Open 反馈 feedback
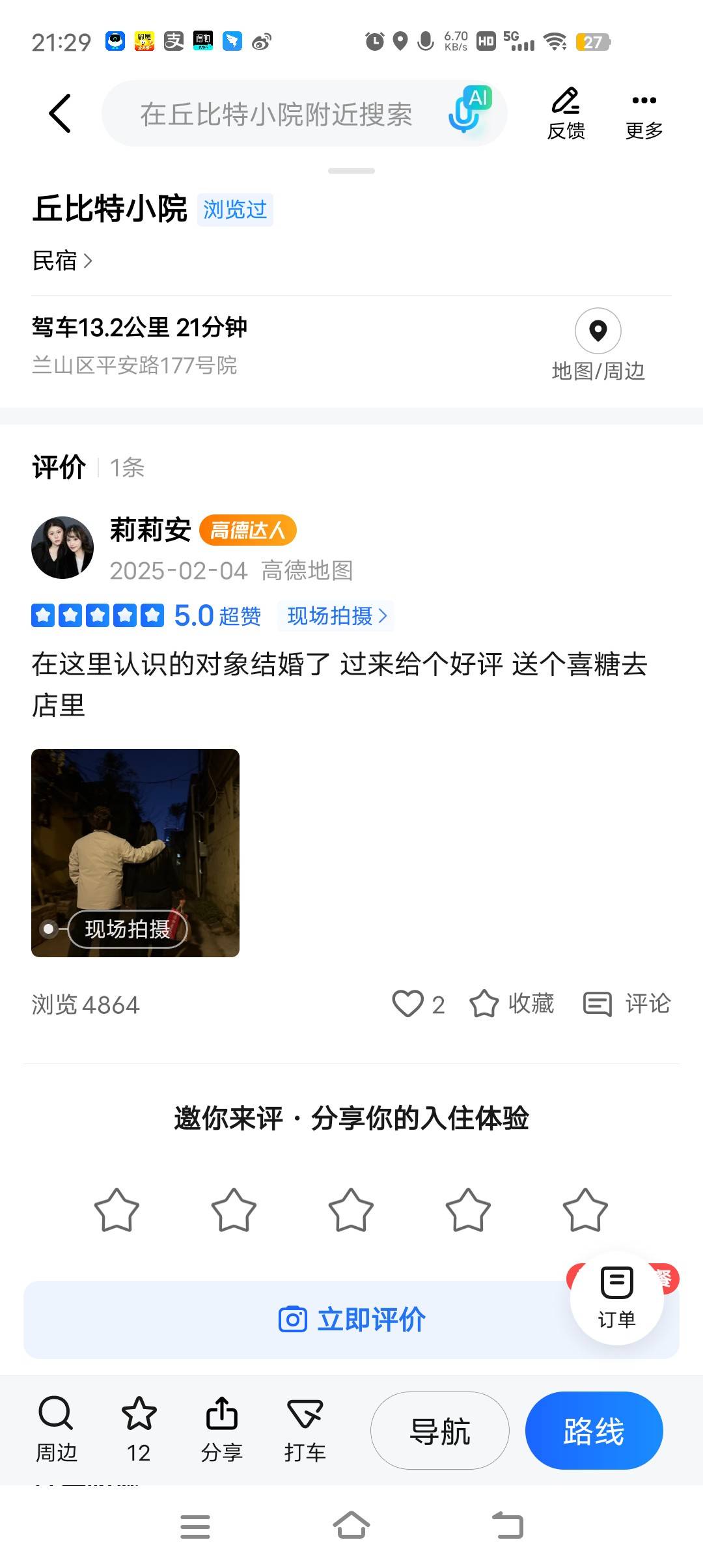This screenshot has height=1568, width=703. (x=566, y=114)
